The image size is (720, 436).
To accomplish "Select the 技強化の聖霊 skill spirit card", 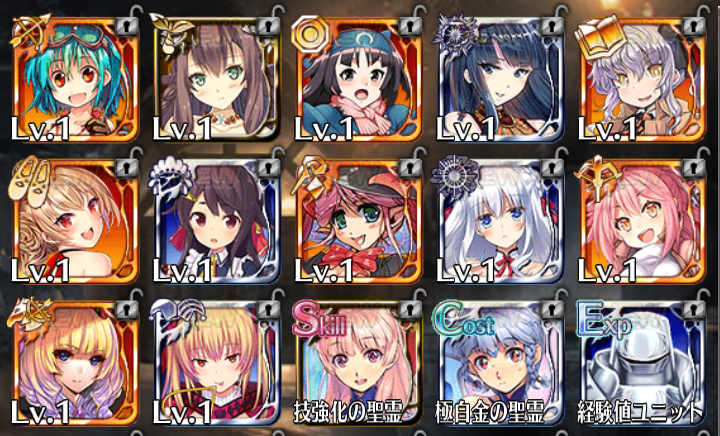I will 357,360.
